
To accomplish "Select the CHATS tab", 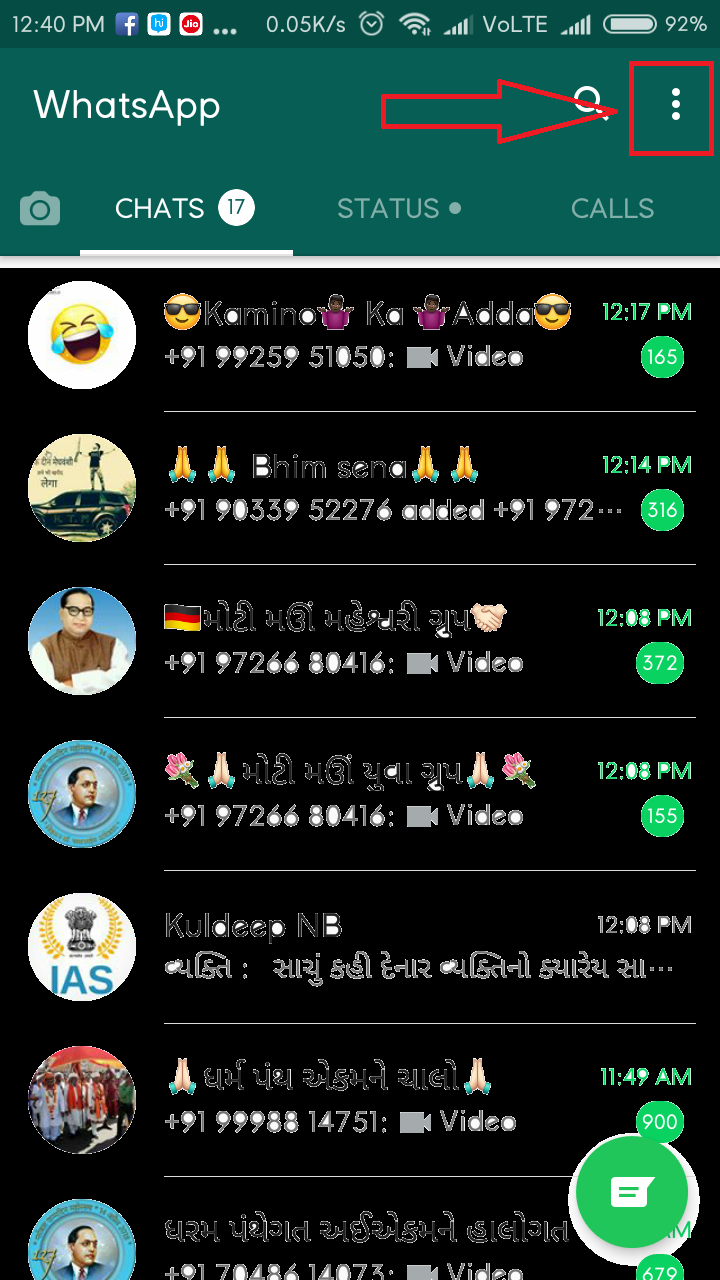I will (184, 208).
